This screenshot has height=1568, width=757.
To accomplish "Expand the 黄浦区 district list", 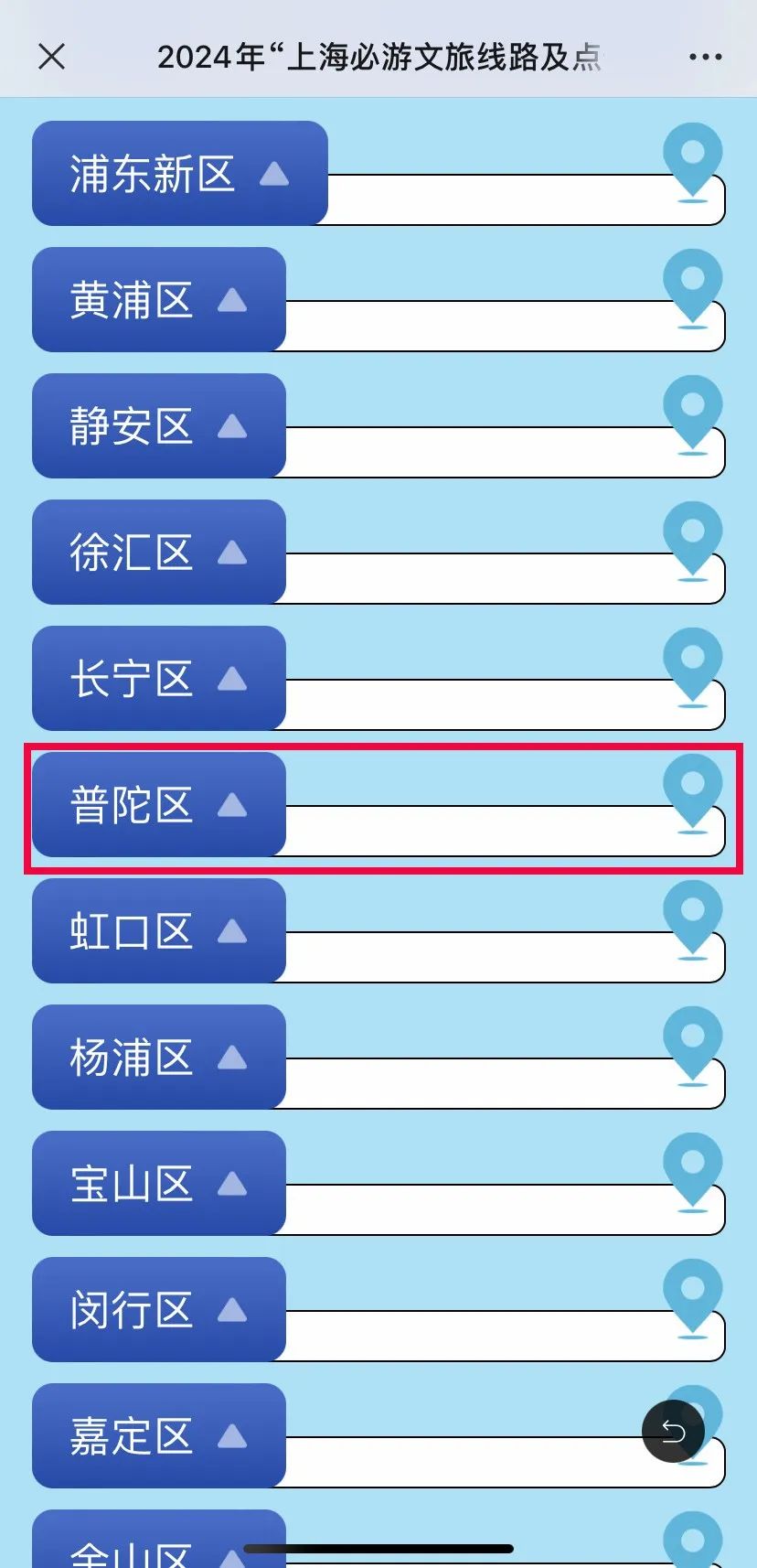I will click(x=158, y=299).
